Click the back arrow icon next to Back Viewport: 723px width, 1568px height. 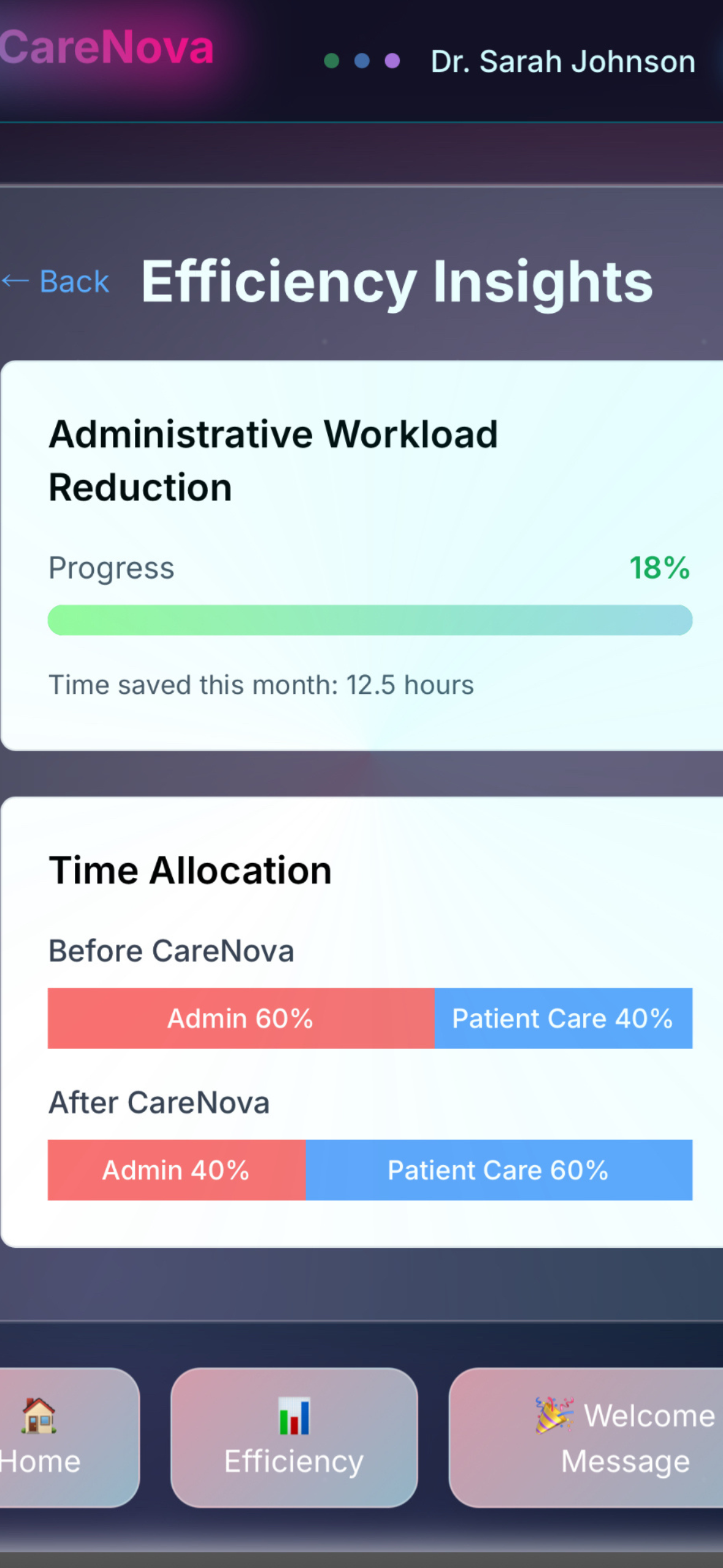pos(16,281)
